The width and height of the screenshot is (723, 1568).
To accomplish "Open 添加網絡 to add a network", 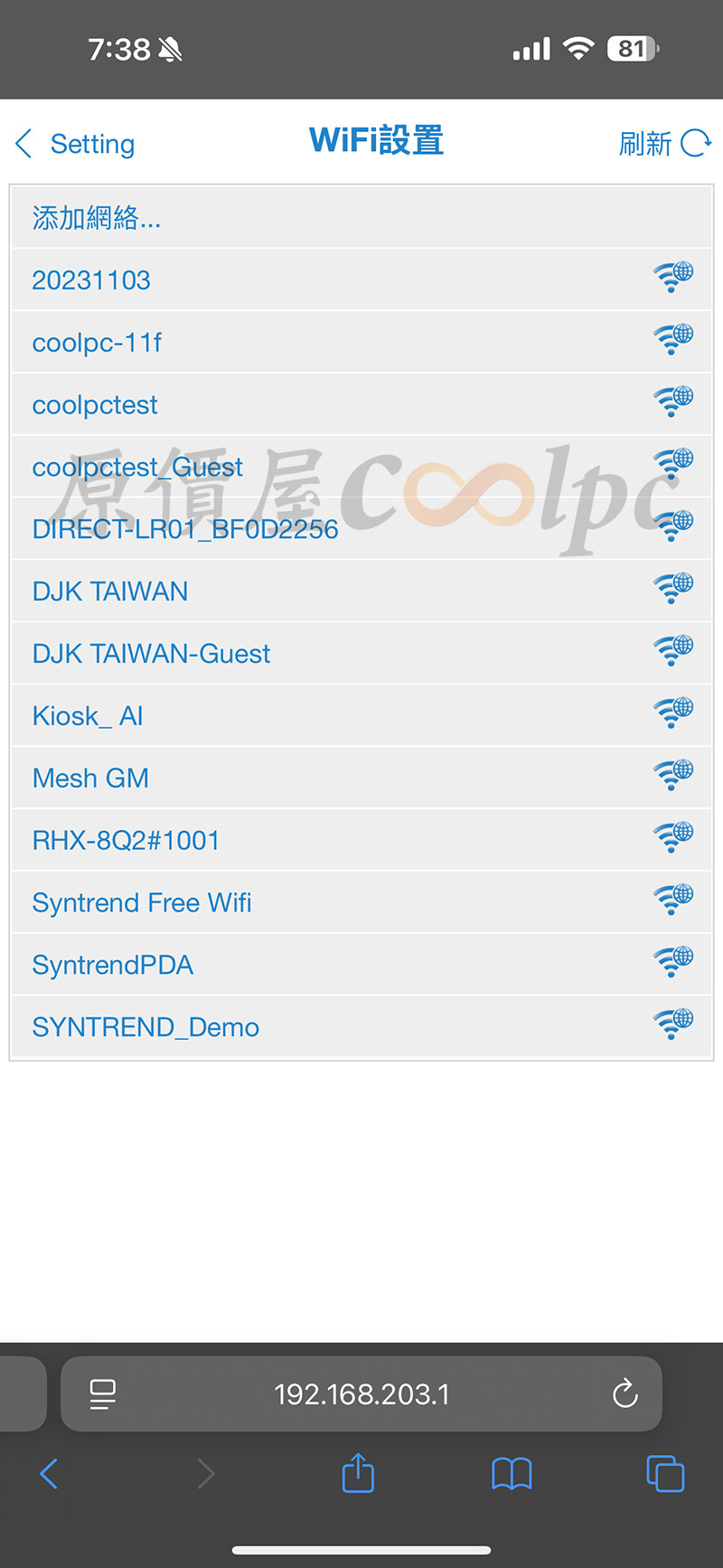I will point(97,218).
